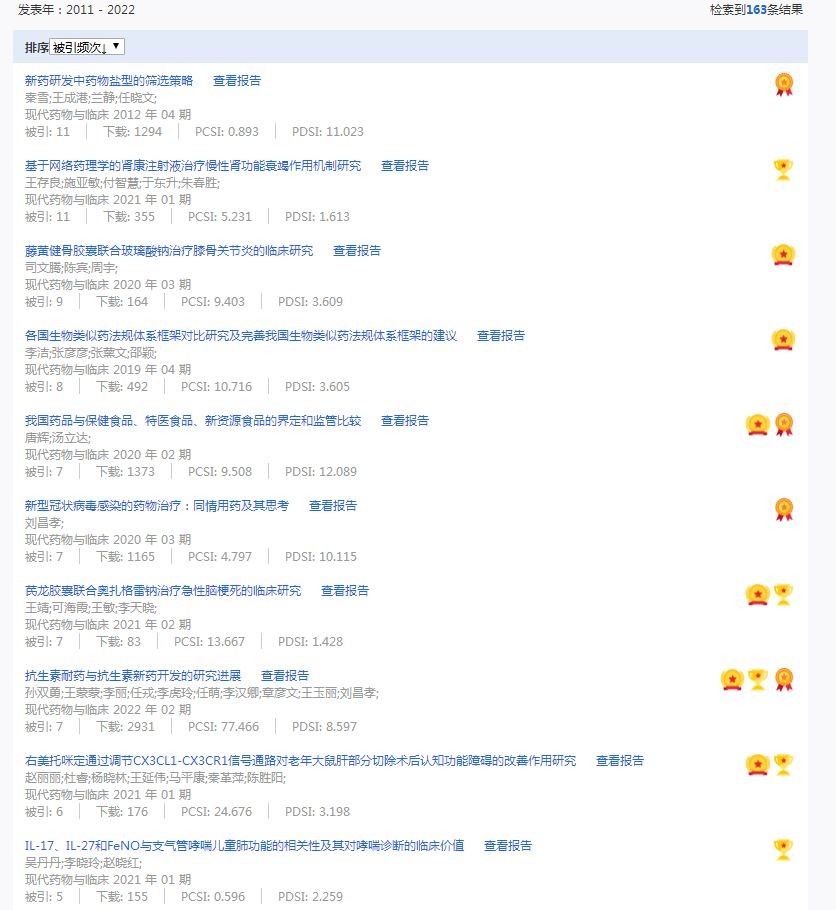The height and width of the screenshot is (910, 836).
Task: Open article 新型冠状病毒感染的药物治疗
Action: coord(157,506)
